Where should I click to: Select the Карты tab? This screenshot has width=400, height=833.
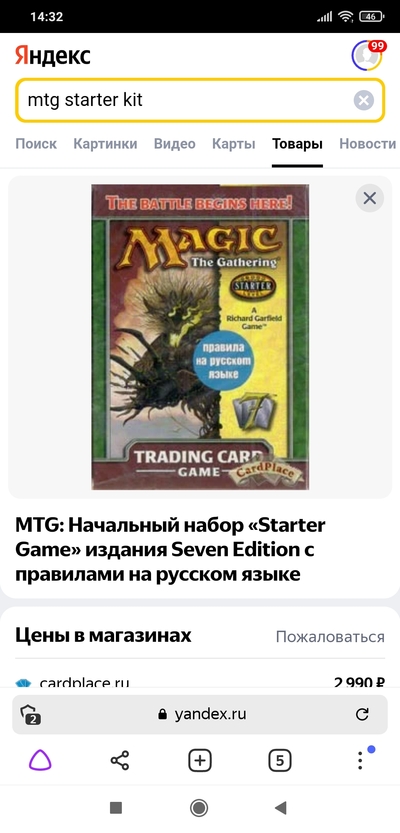234,143
